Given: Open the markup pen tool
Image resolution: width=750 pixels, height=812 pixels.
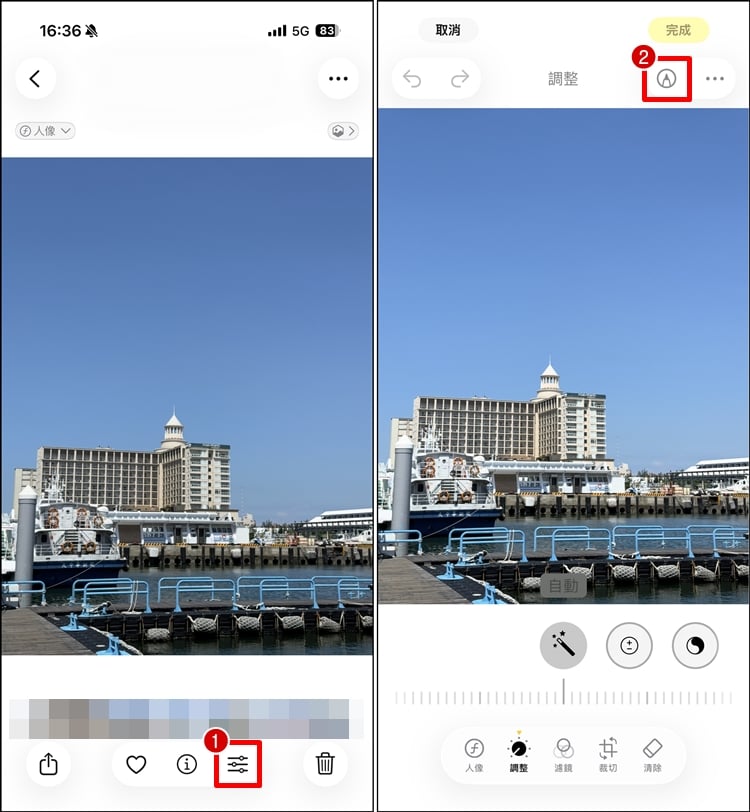Looking at the screenshot, I should click(666, 79).
